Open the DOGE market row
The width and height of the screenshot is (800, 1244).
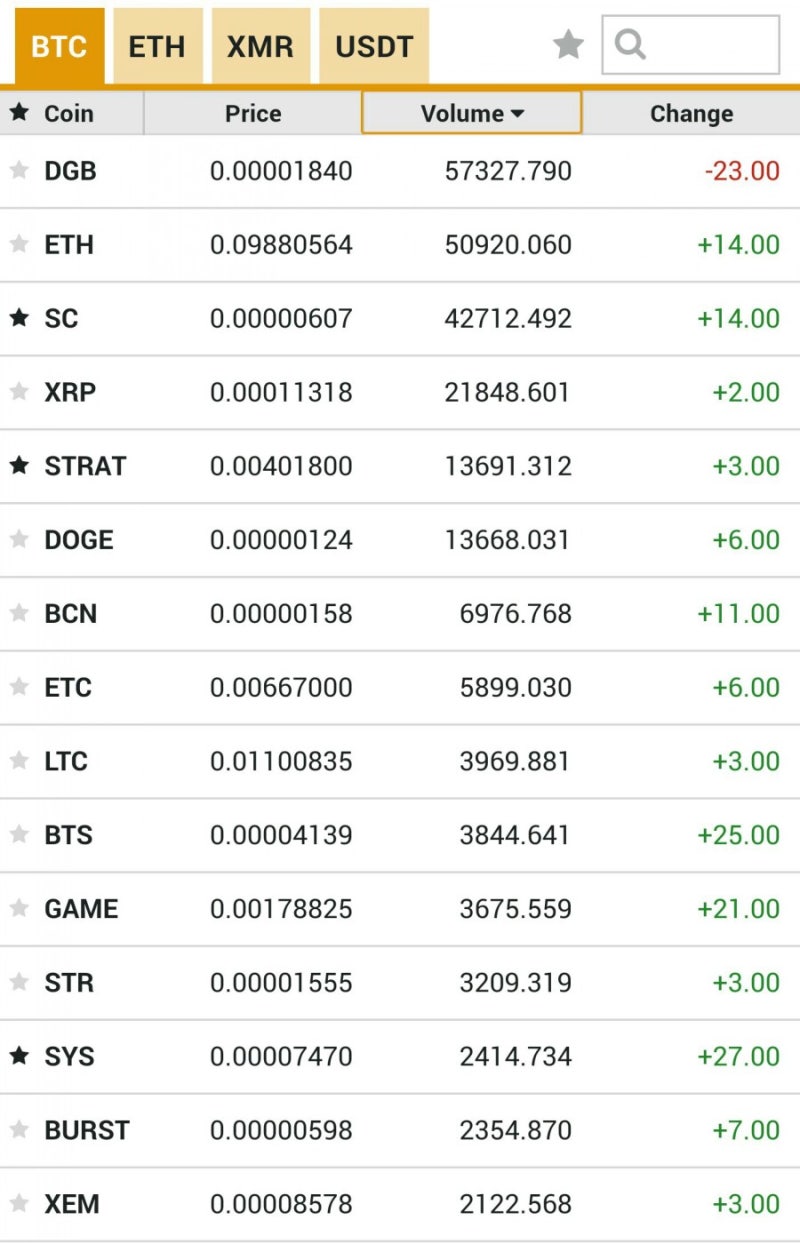tap(400, 540)
